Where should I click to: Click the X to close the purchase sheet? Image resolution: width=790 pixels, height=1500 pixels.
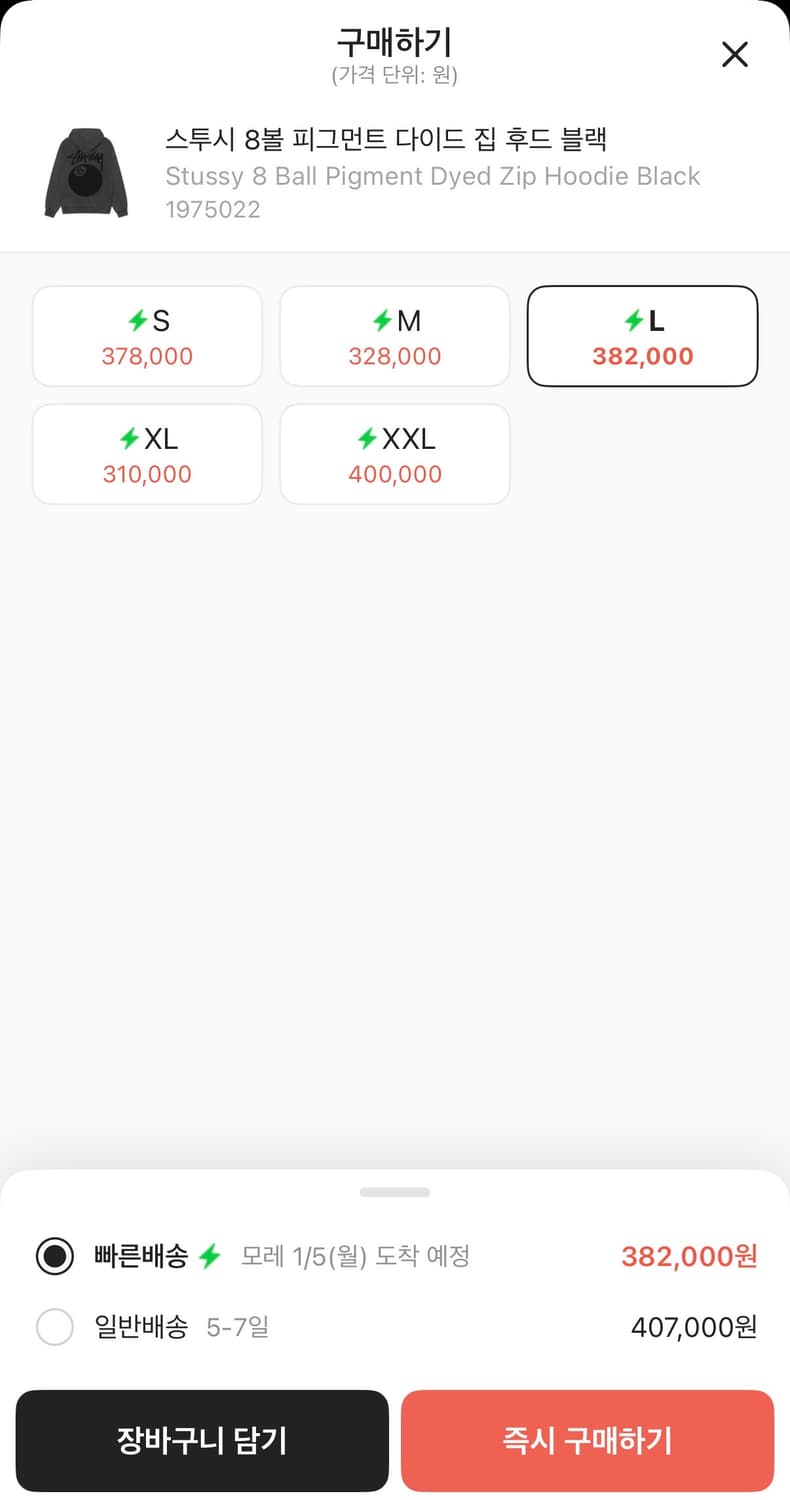coord(735,55)
